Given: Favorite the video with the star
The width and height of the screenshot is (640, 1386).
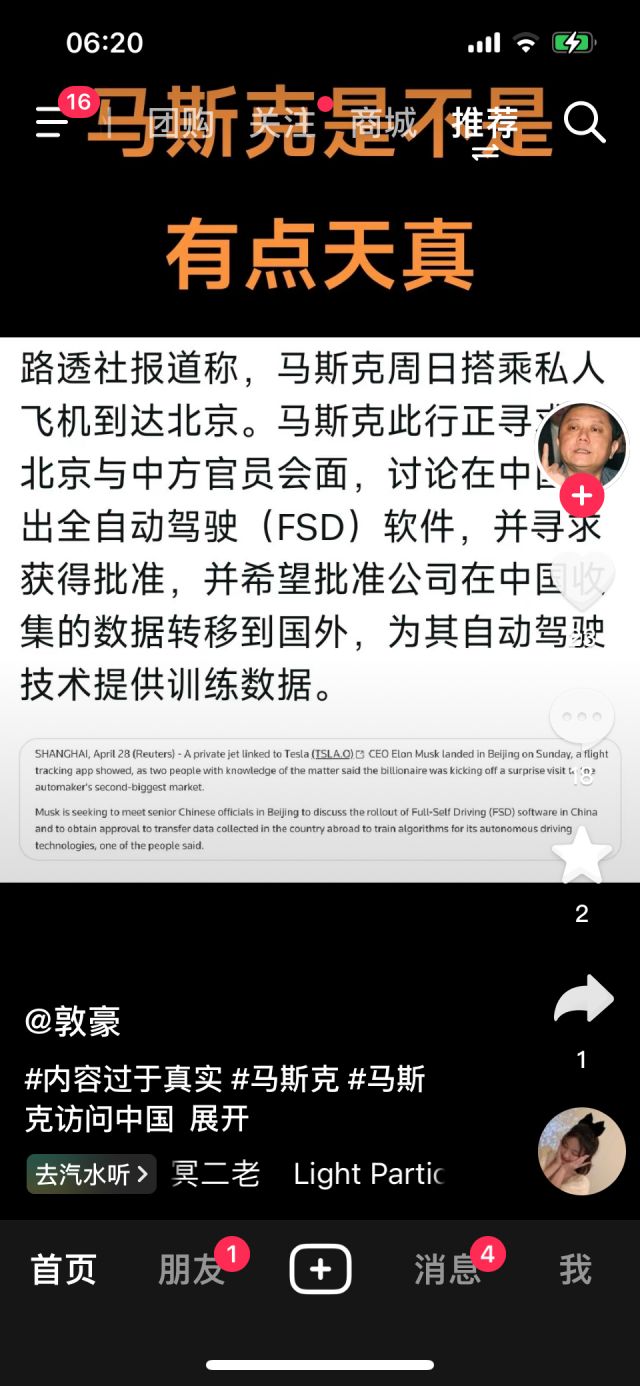Looking at the screenshot, I should click(x=582, y=857).
